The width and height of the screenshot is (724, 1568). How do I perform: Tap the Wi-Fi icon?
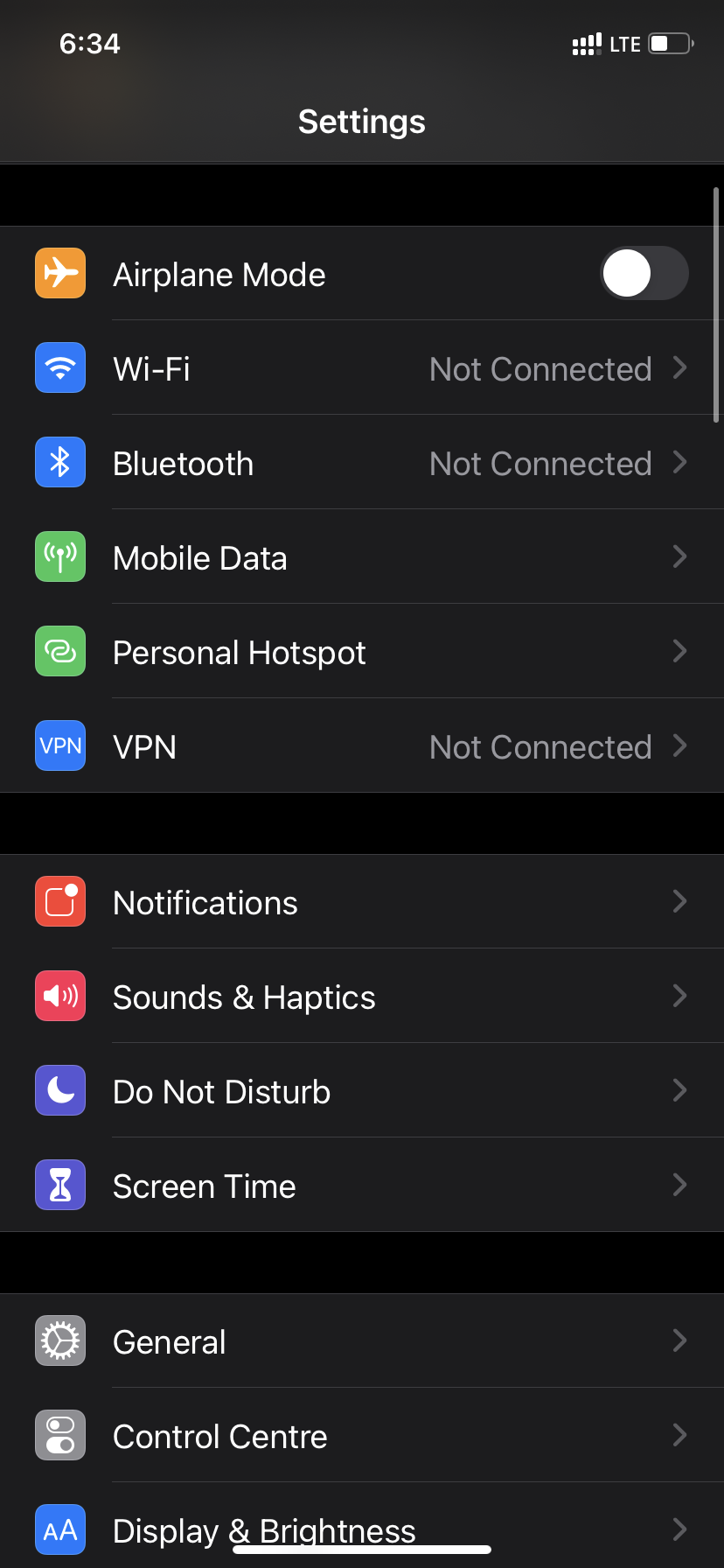pyautogui.click(x=59, y=368)
